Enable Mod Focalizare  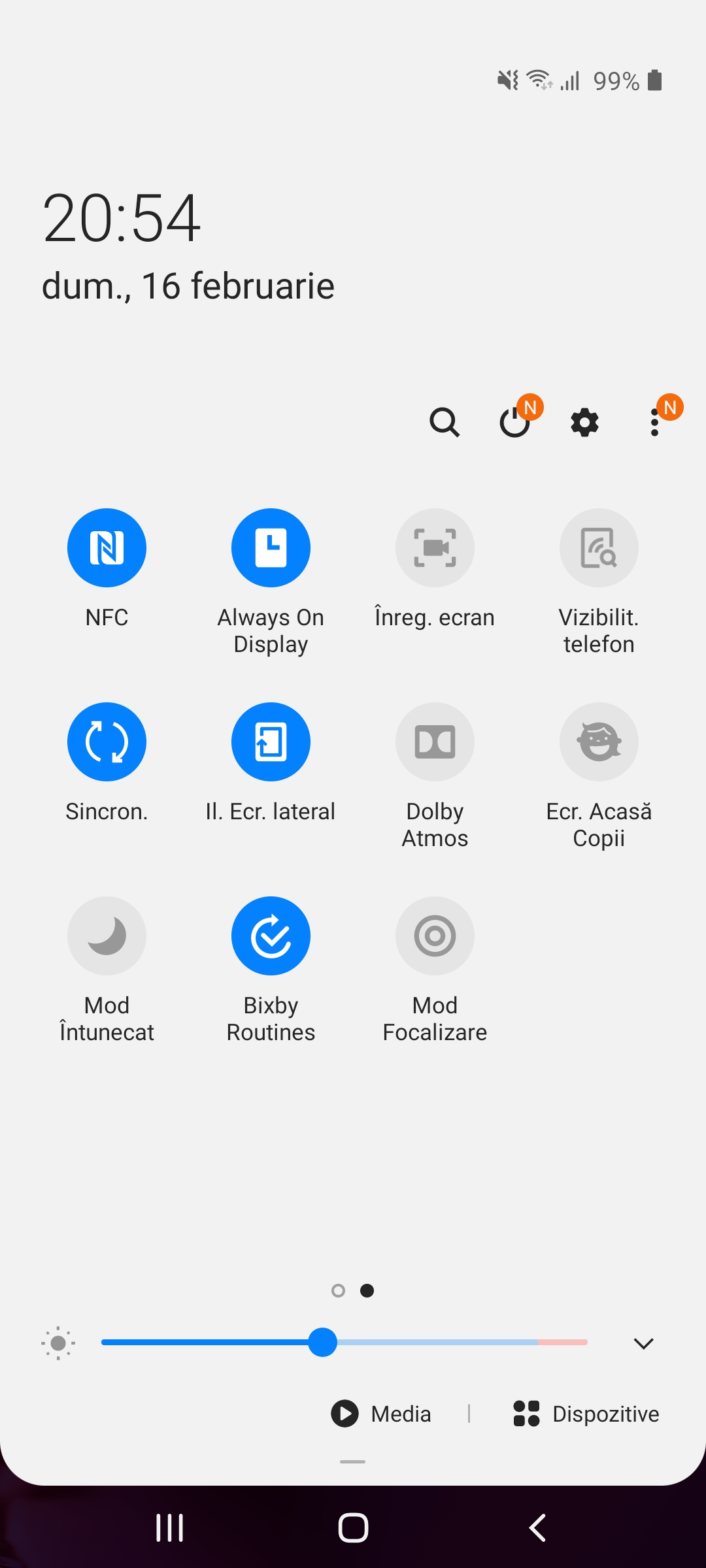[435, 936]
